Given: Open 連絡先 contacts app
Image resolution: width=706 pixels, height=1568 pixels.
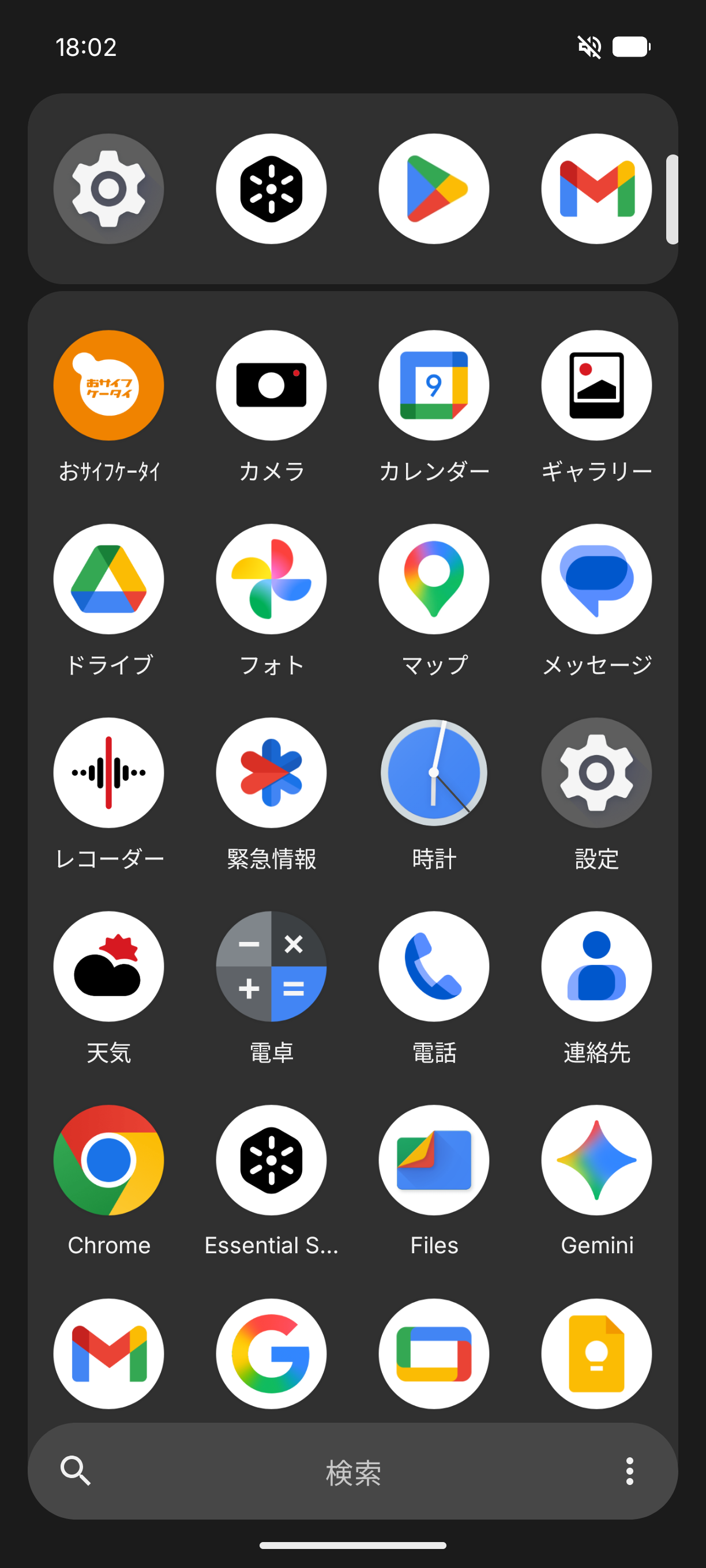Looking at the screenshot, I should (x=596, y=966).
